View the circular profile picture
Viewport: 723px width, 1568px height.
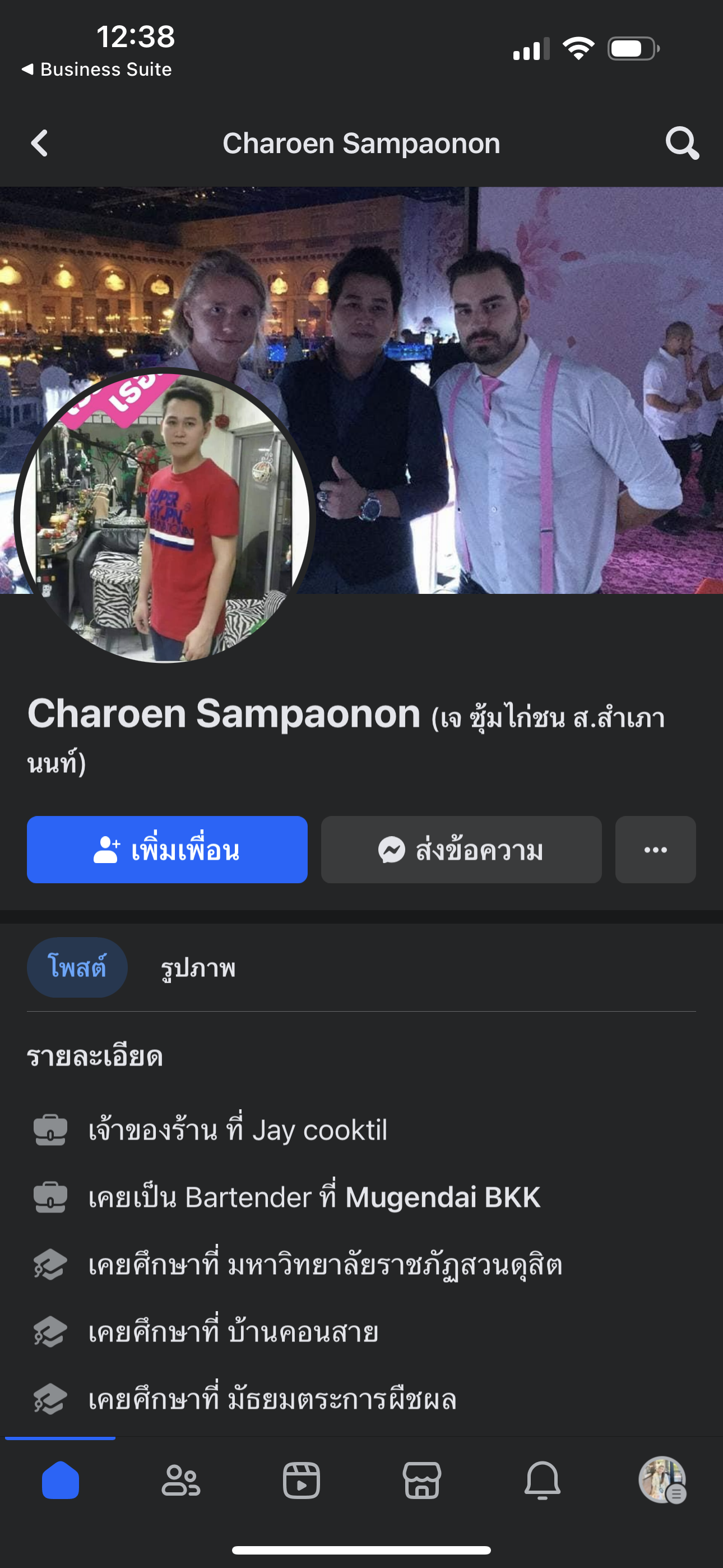(x=164, y=518)
